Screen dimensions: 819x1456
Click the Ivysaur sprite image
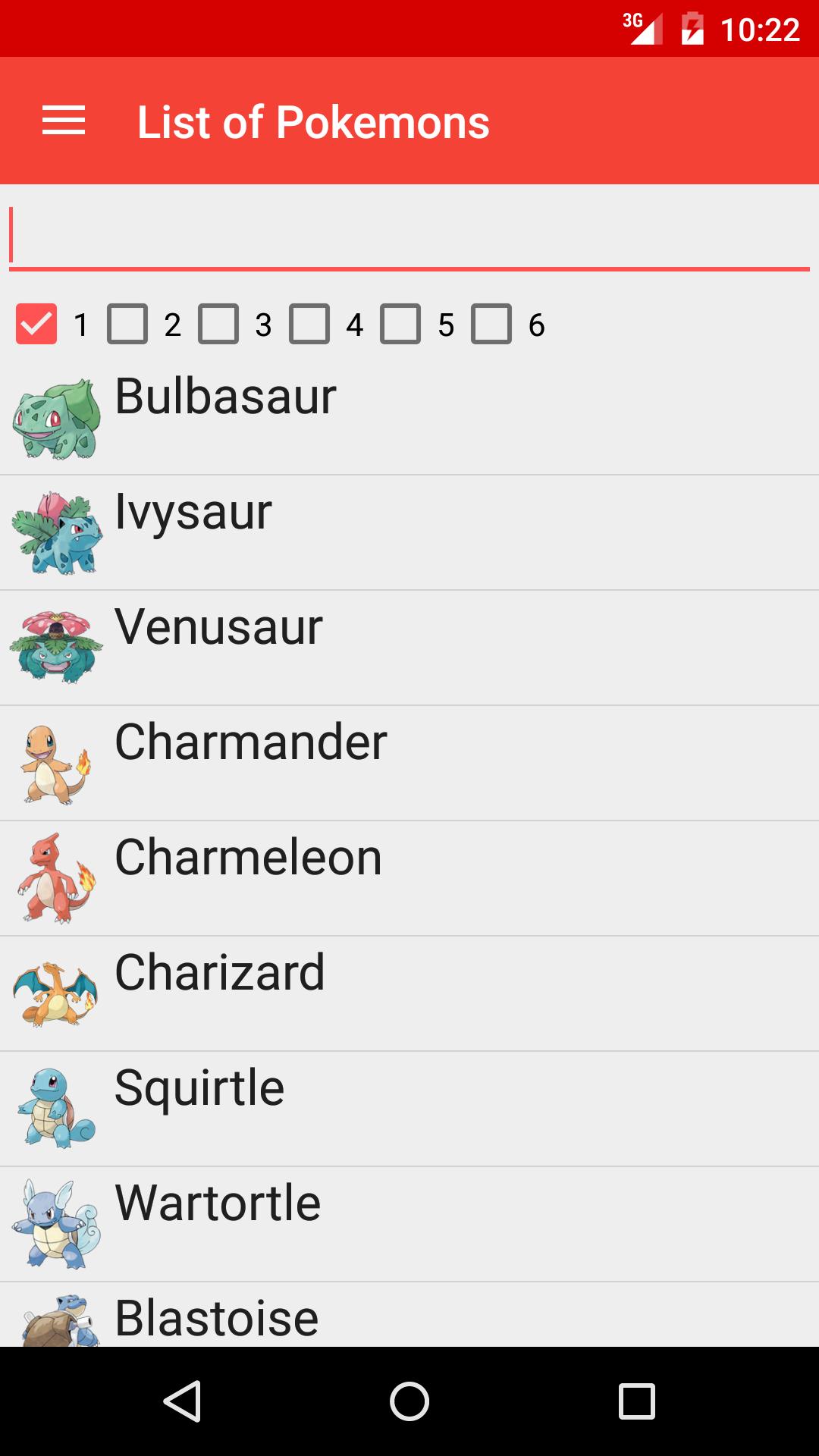[55, 533]
